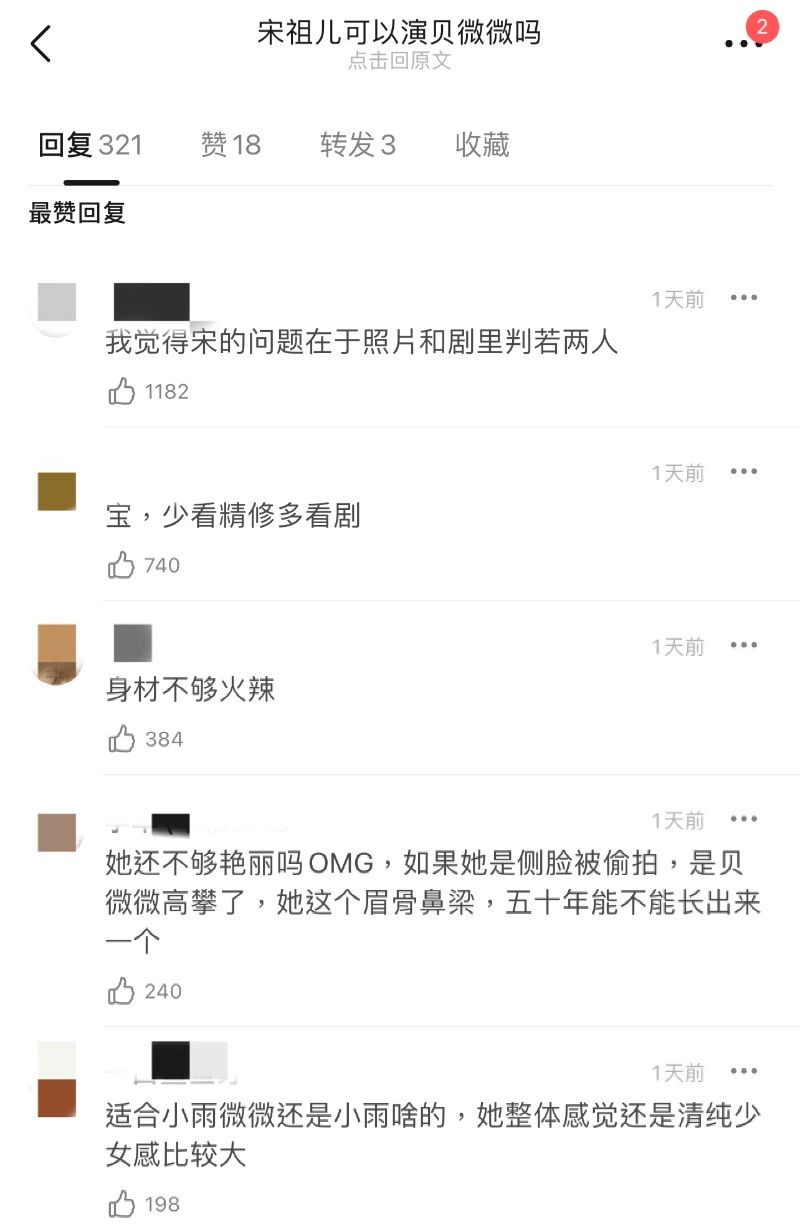Open the avatar of the 身材不够火辣 commenter
The width and height of the screenshot is (800, 1232).
[x=57, y=654]
